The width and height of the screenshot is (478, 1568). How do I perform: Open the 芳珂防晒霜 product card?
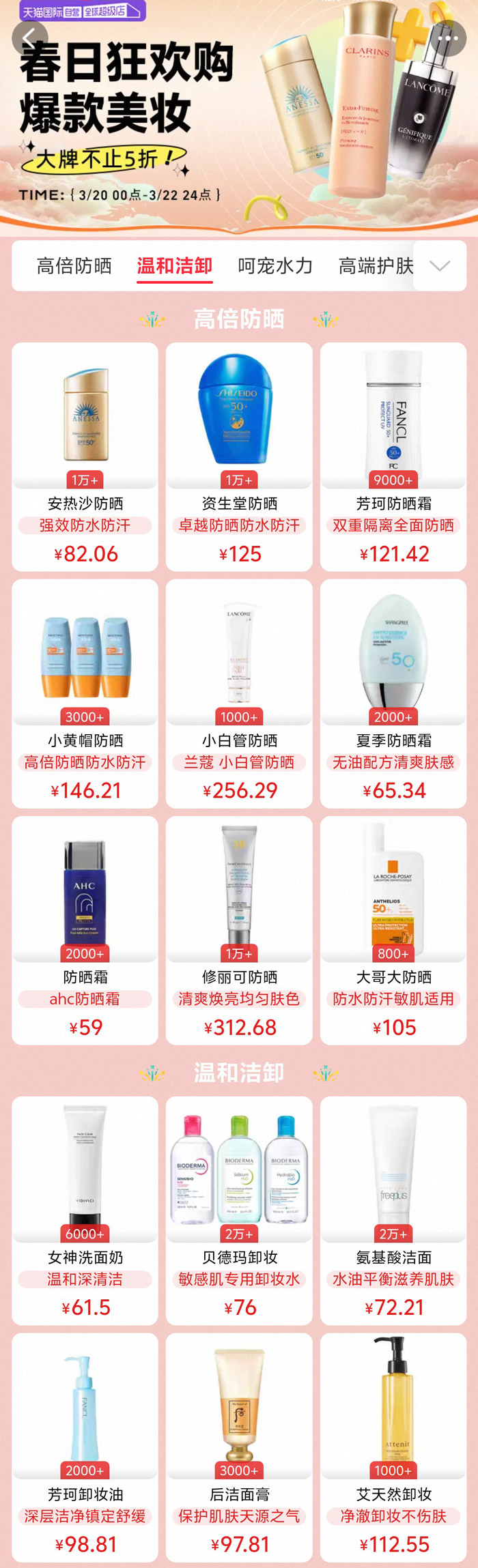point(393,456)
